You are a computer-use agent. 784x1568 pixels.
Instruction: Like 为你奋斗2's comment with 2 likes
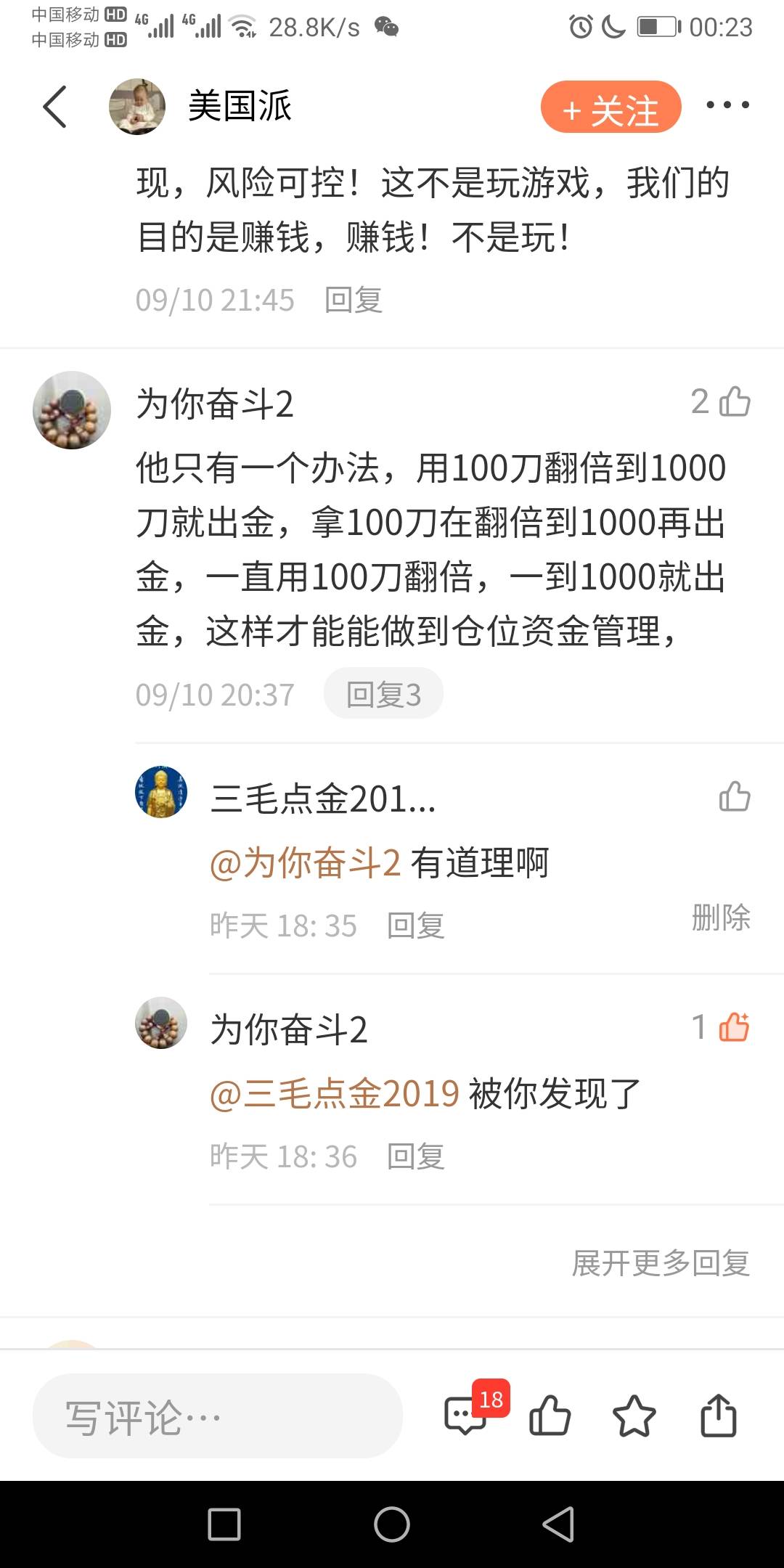pos(734,401)
